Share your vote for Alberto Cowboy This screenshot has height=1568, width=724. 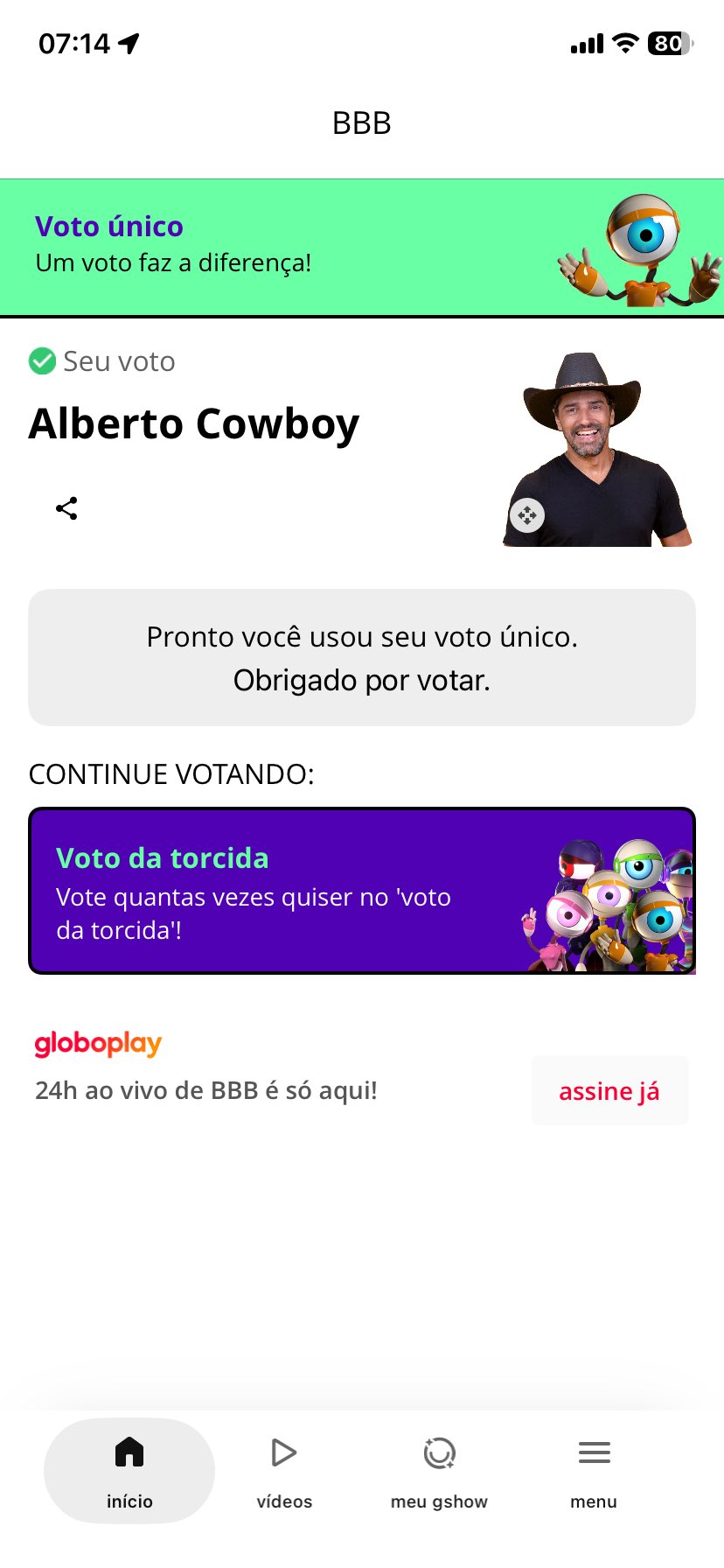[66, 508]
